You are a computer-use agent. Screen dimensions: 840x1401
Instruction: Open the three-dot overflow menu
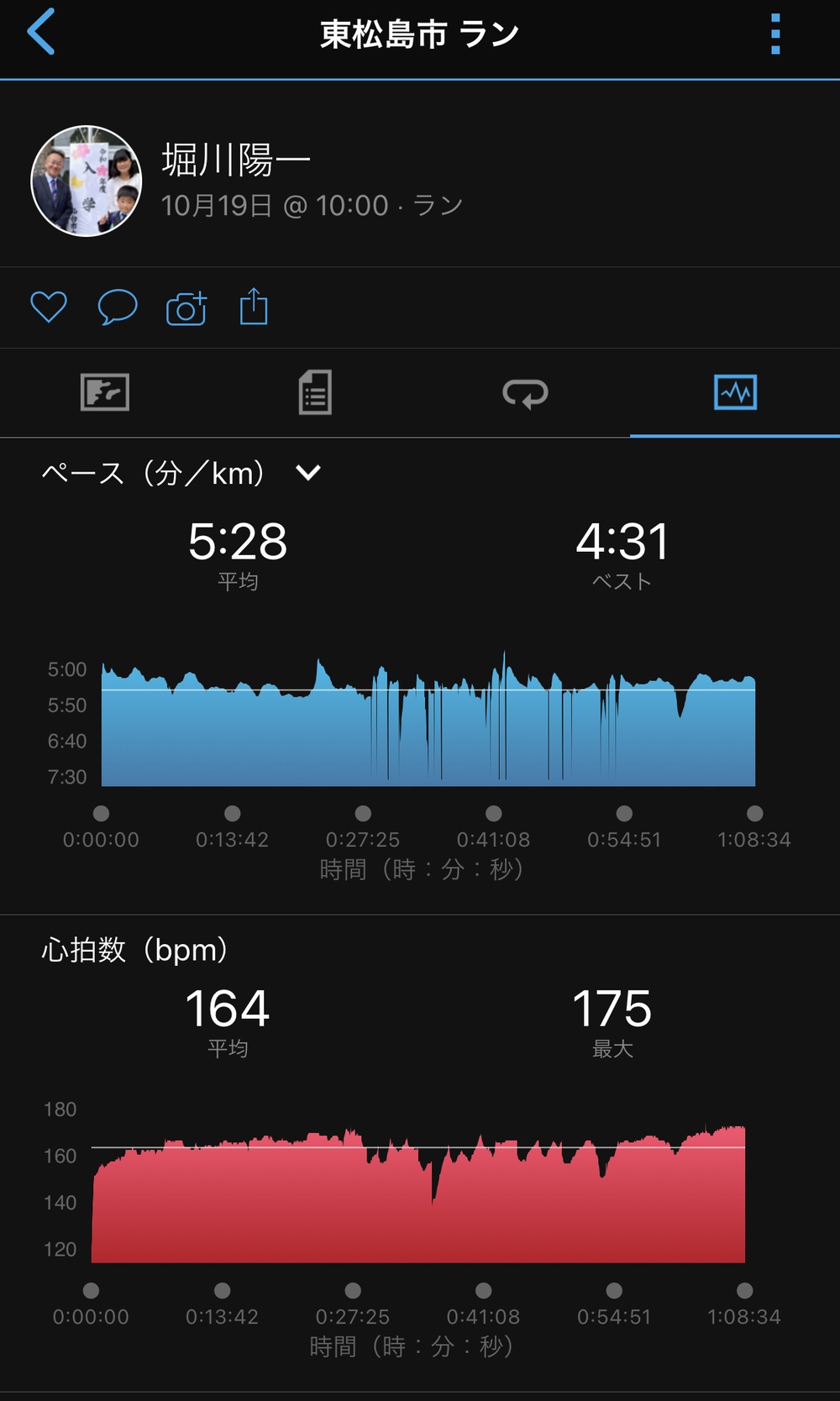click(775, 34)
